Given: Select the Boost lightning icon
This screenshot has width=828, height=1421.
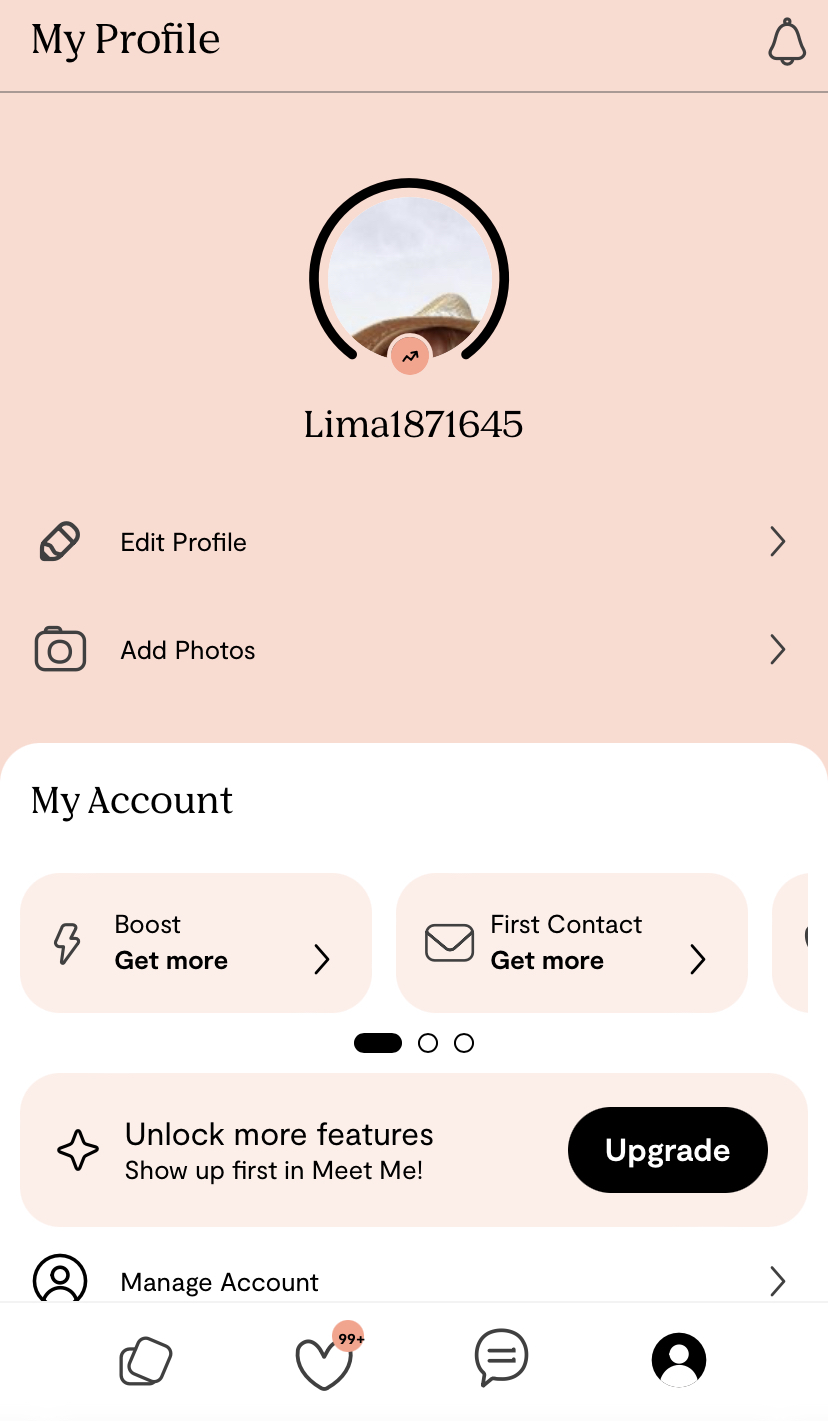Looking at the screenshot, I should coord(66,942).
